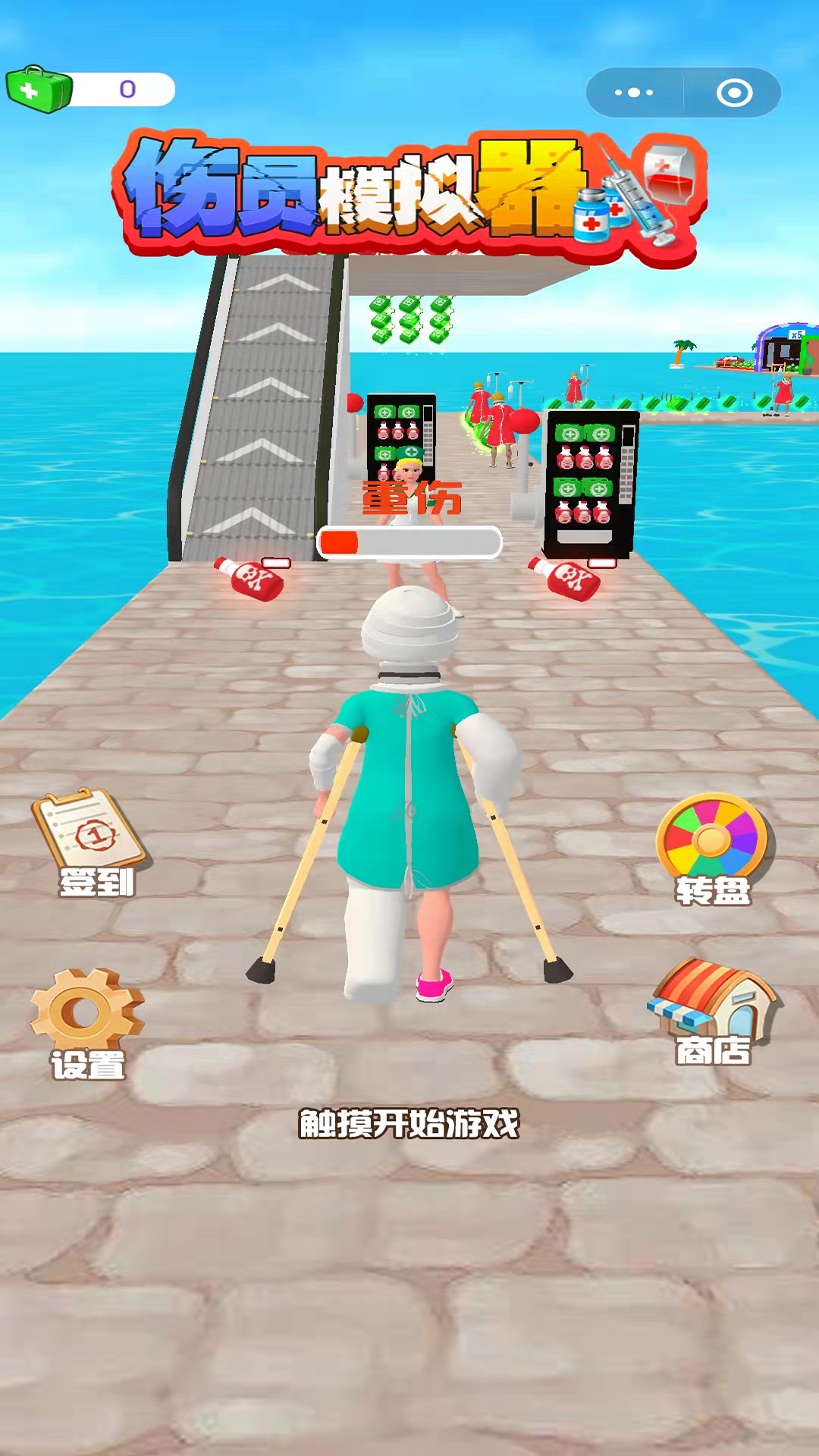The image size is (819, 1456).
Task: Tap 触摸开始游戏 to start the game
Action: tap(409, 1124)
